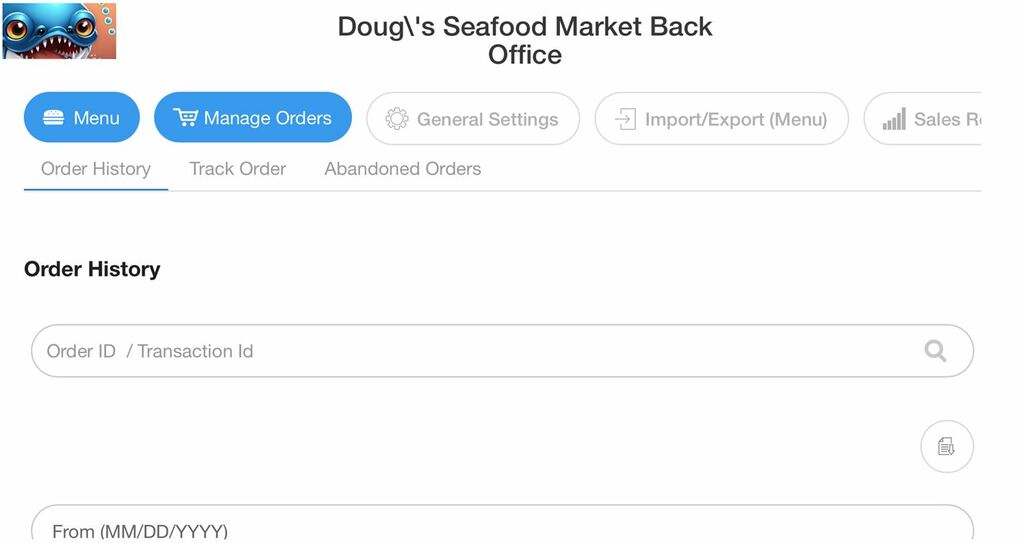Viewport: 1024px width, 543px height.
Task: Switch to the Track Order tab
Action: click(x=238, y=169)
